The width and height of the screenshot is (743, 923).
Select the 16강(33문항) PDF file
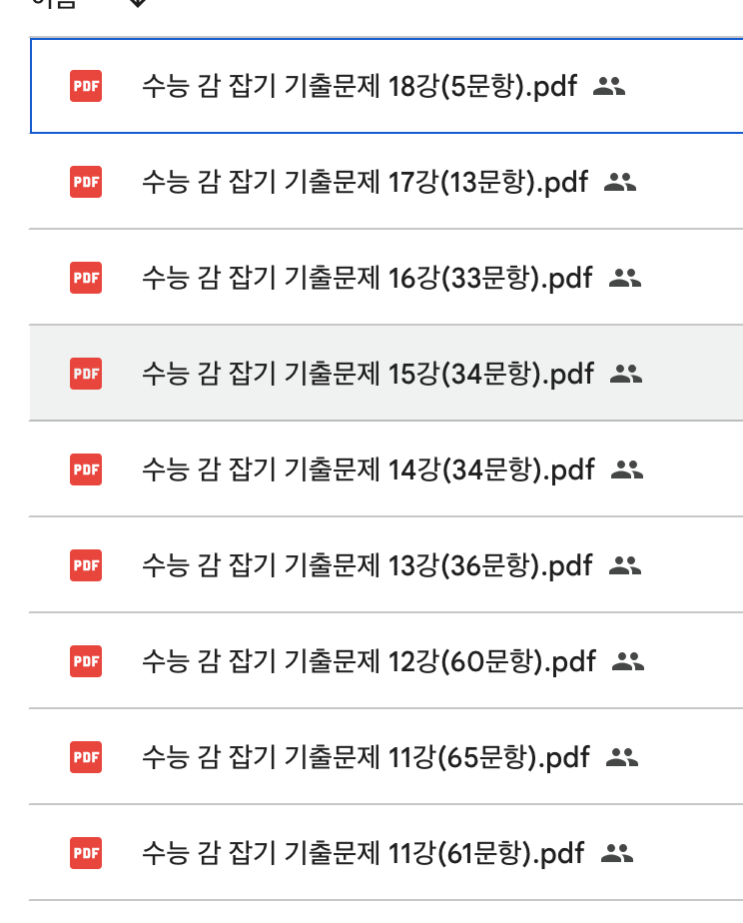click(x=367, y=278)
